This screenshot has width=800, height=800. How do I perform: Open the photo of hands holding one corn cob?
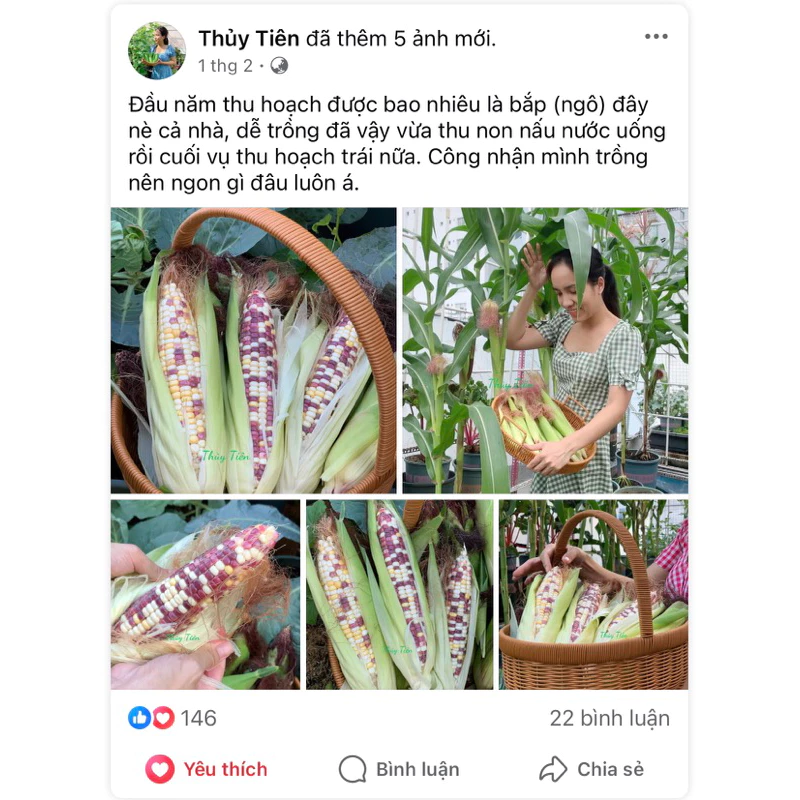[205, 595]
